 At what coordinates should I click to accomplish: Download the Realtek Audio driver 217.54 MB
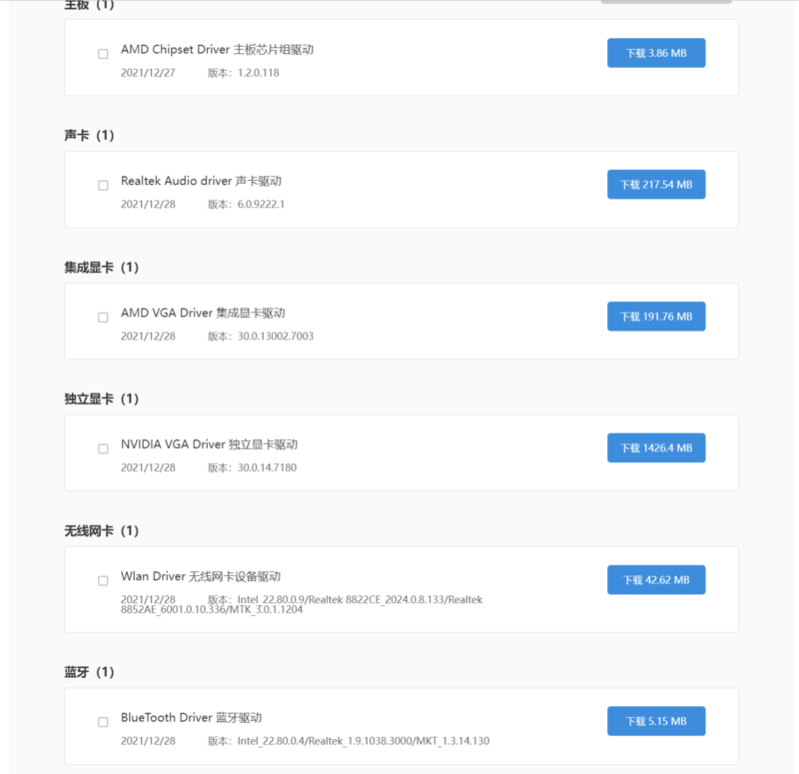click(656, 185)
